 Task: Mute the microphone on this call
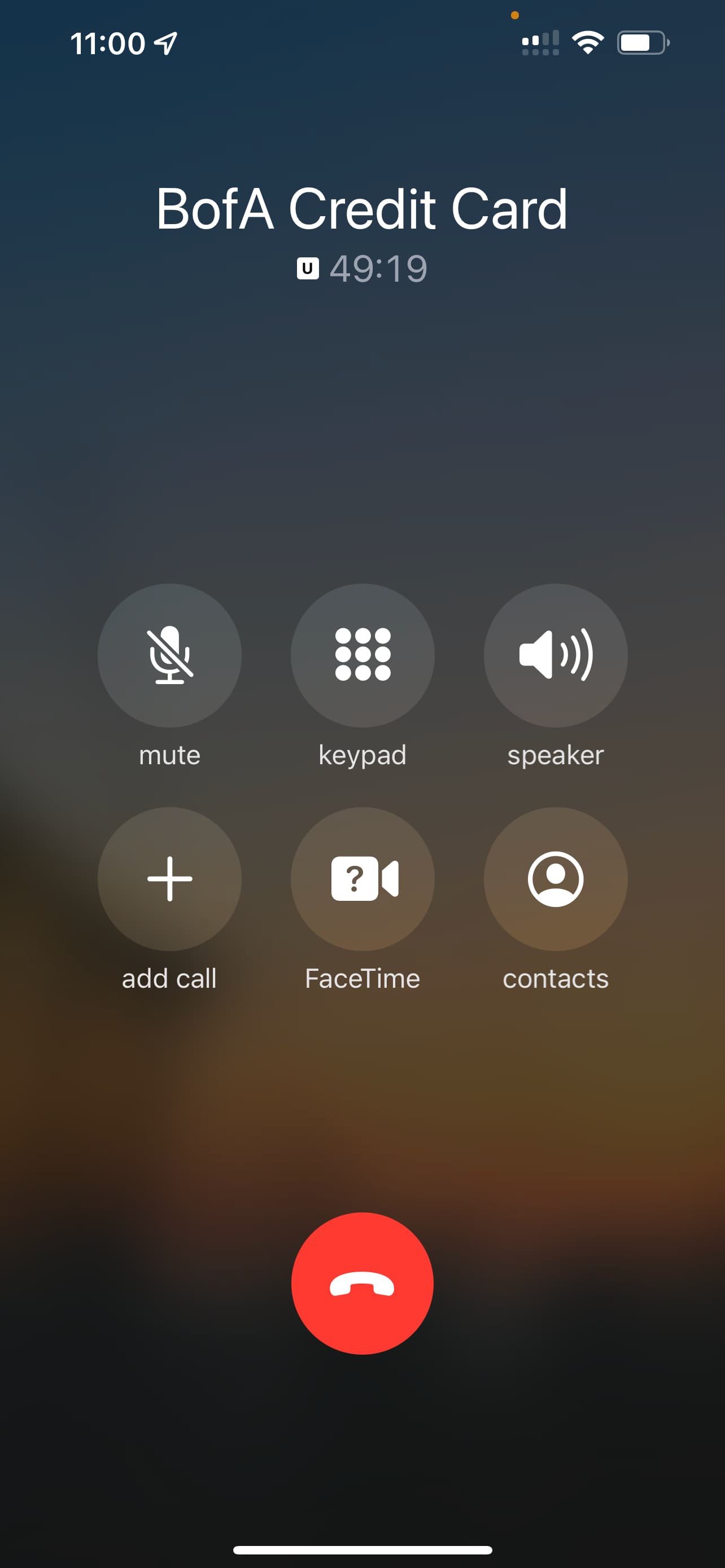point(169,655)
